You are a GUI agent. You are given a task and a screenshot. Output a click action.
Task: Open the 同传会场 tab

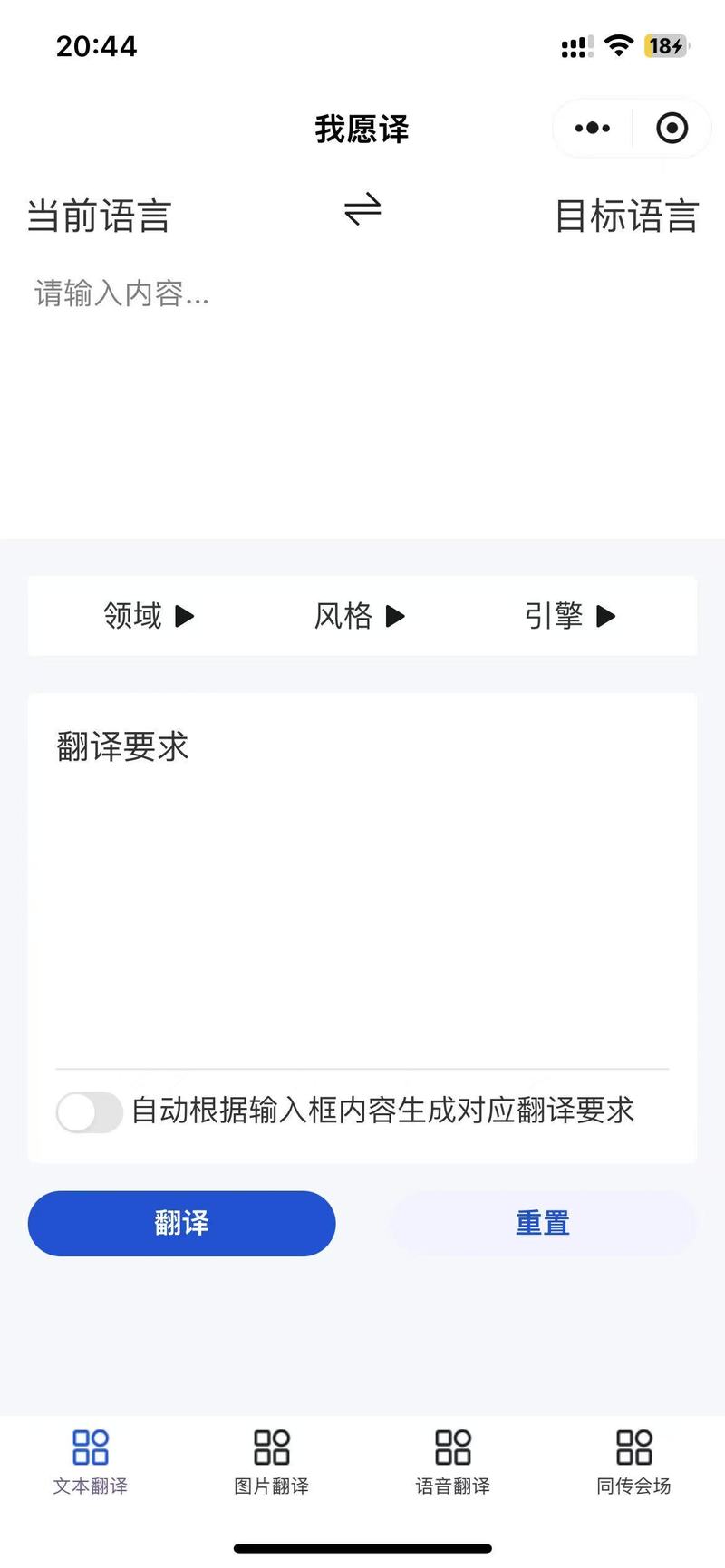[x=634, y=1462]
